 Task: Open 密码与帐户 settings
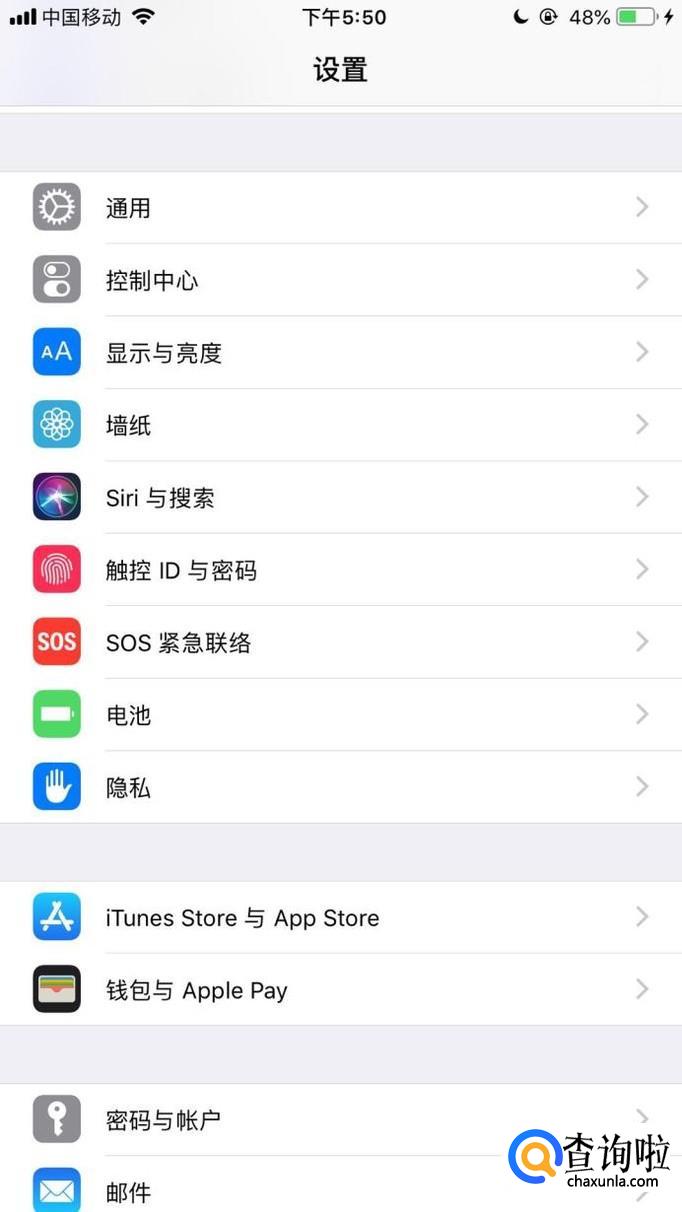(x=300, y=1120)
